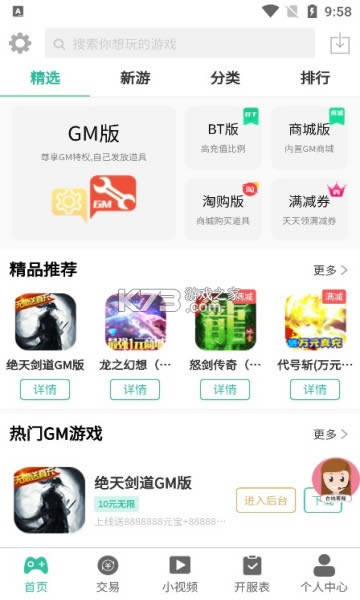Go to the 小视频 tab

click(x=180, y=574)
